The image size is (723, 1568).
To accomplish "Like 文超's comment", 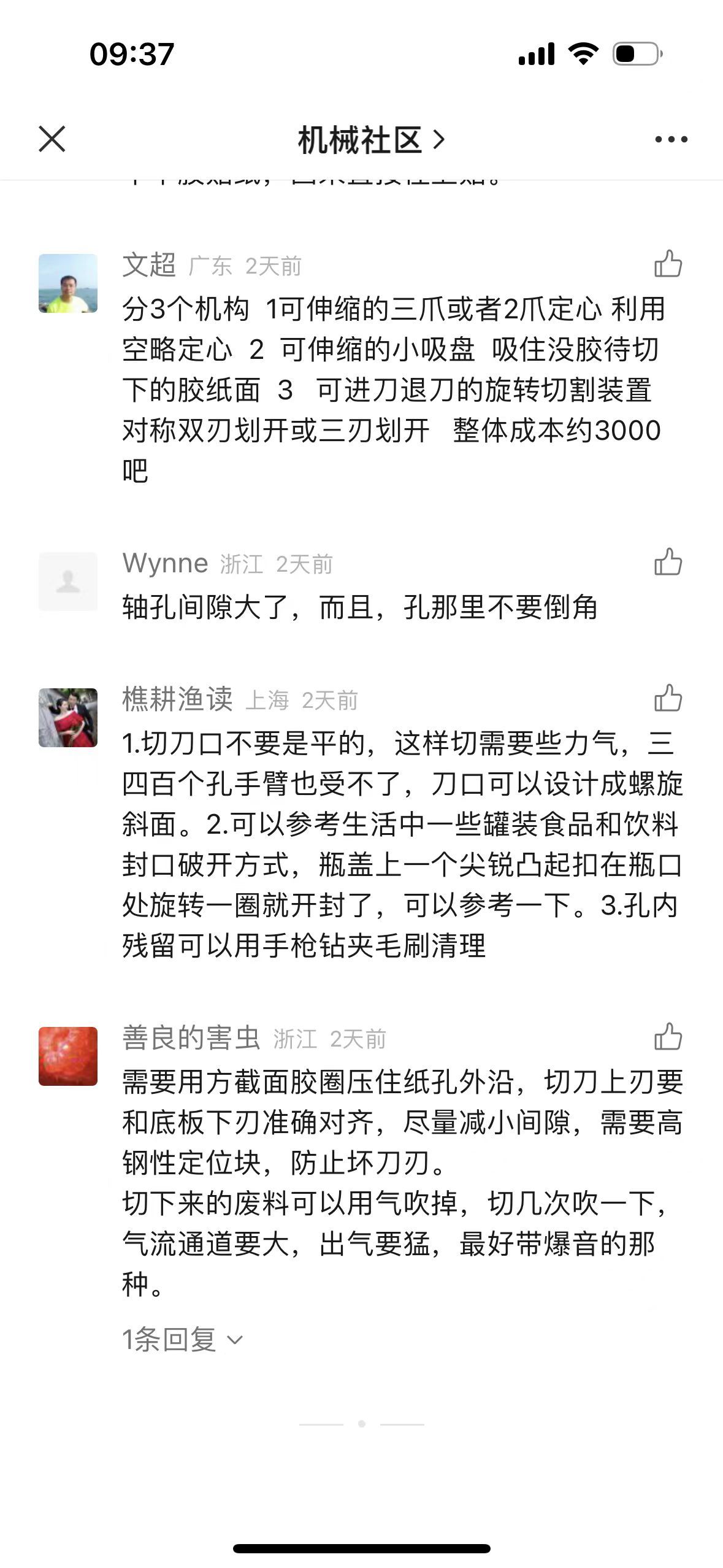I will click(668, 264).
